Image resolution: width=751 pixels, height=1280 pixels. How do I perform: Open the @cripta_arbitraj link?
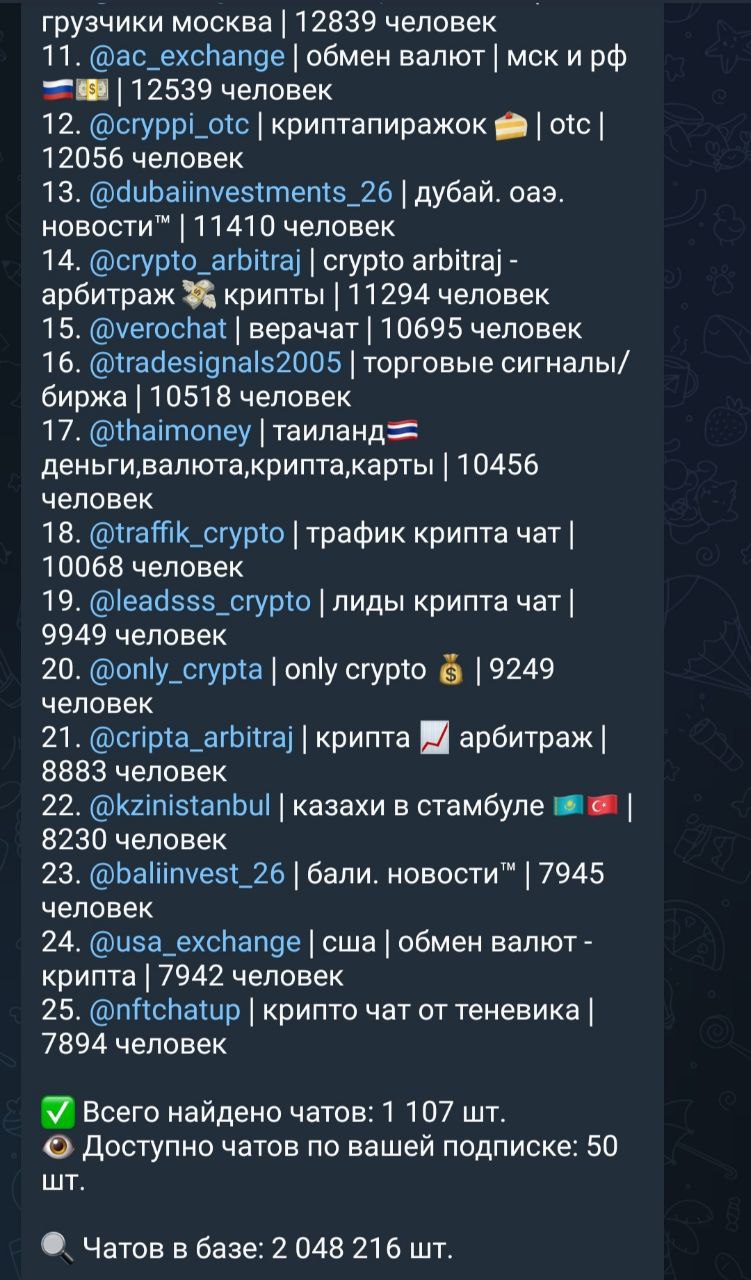pos(191,739)
